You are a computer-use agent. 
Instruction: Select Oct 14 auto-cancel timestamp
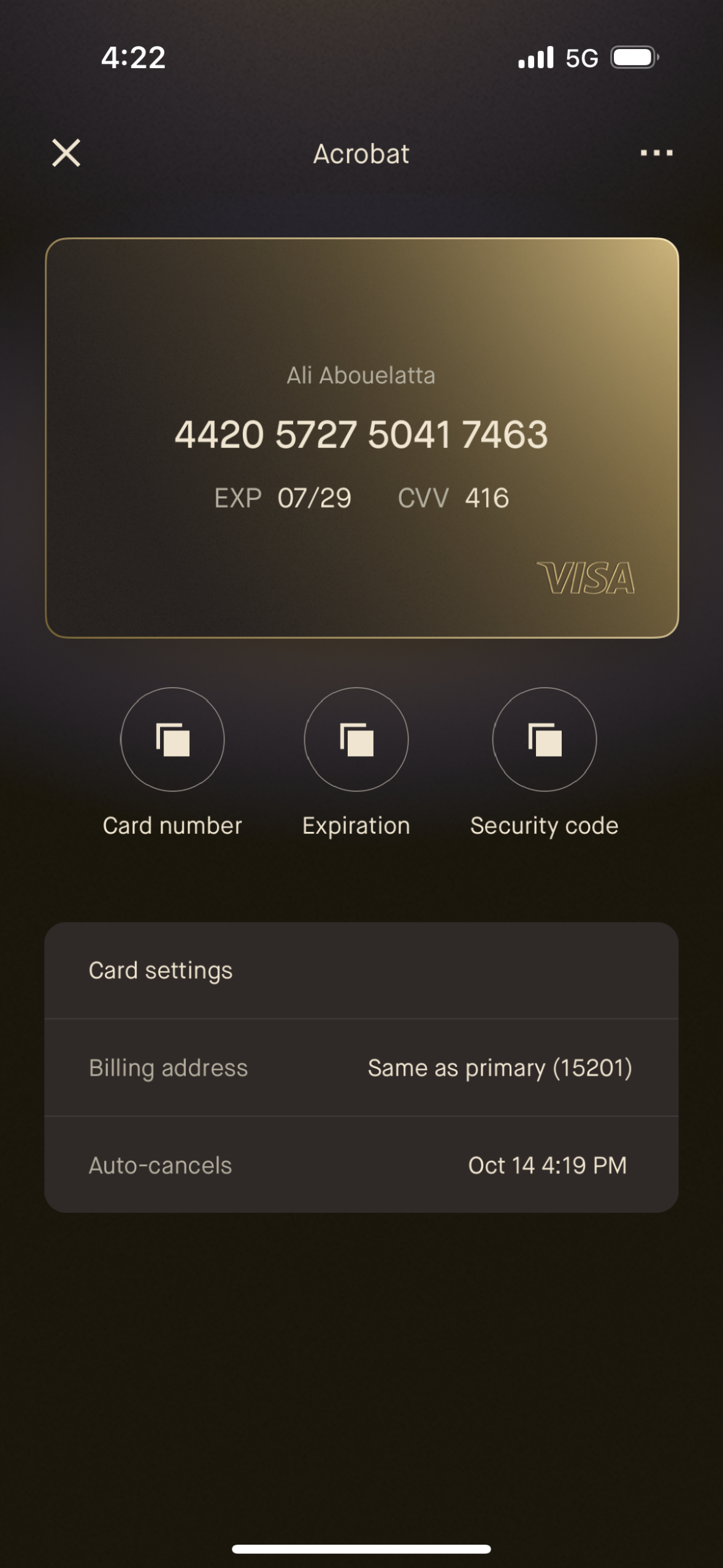[x=547, y=1165]
